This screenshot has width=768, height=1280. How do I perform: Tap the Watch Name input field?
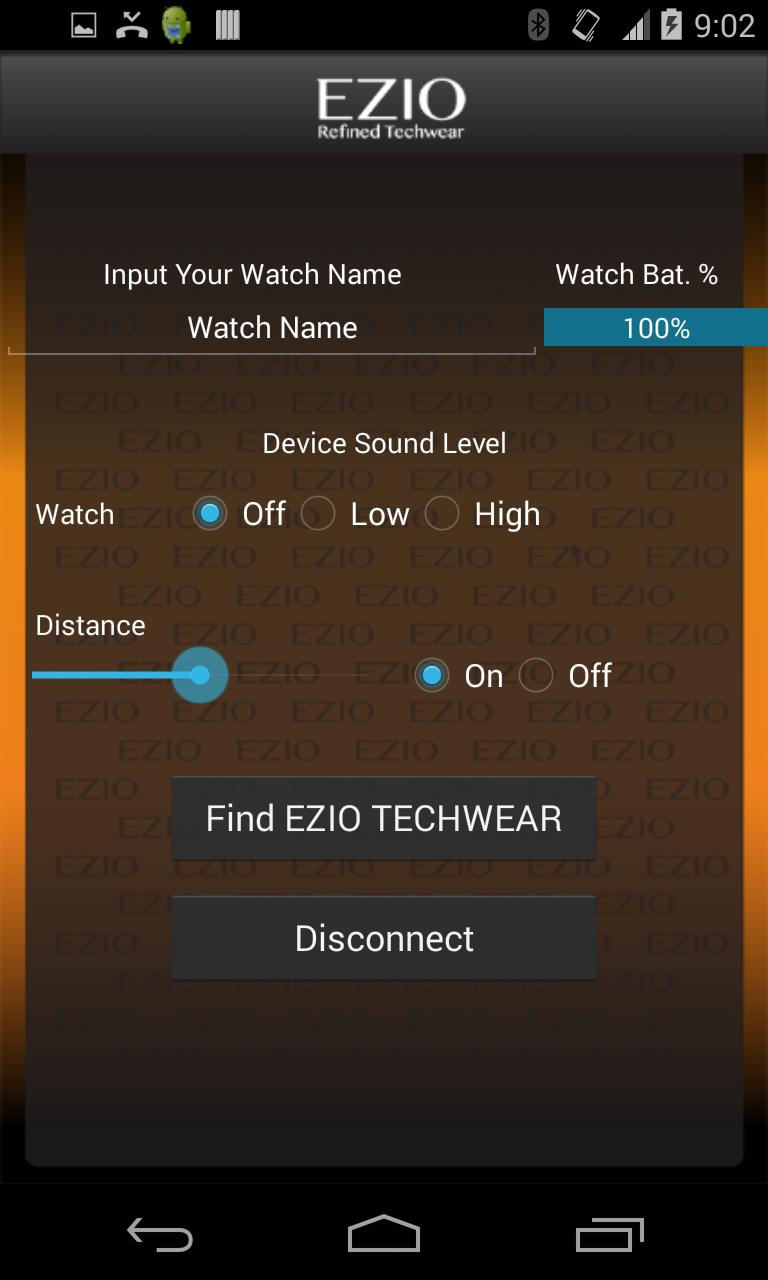(272, 327)
